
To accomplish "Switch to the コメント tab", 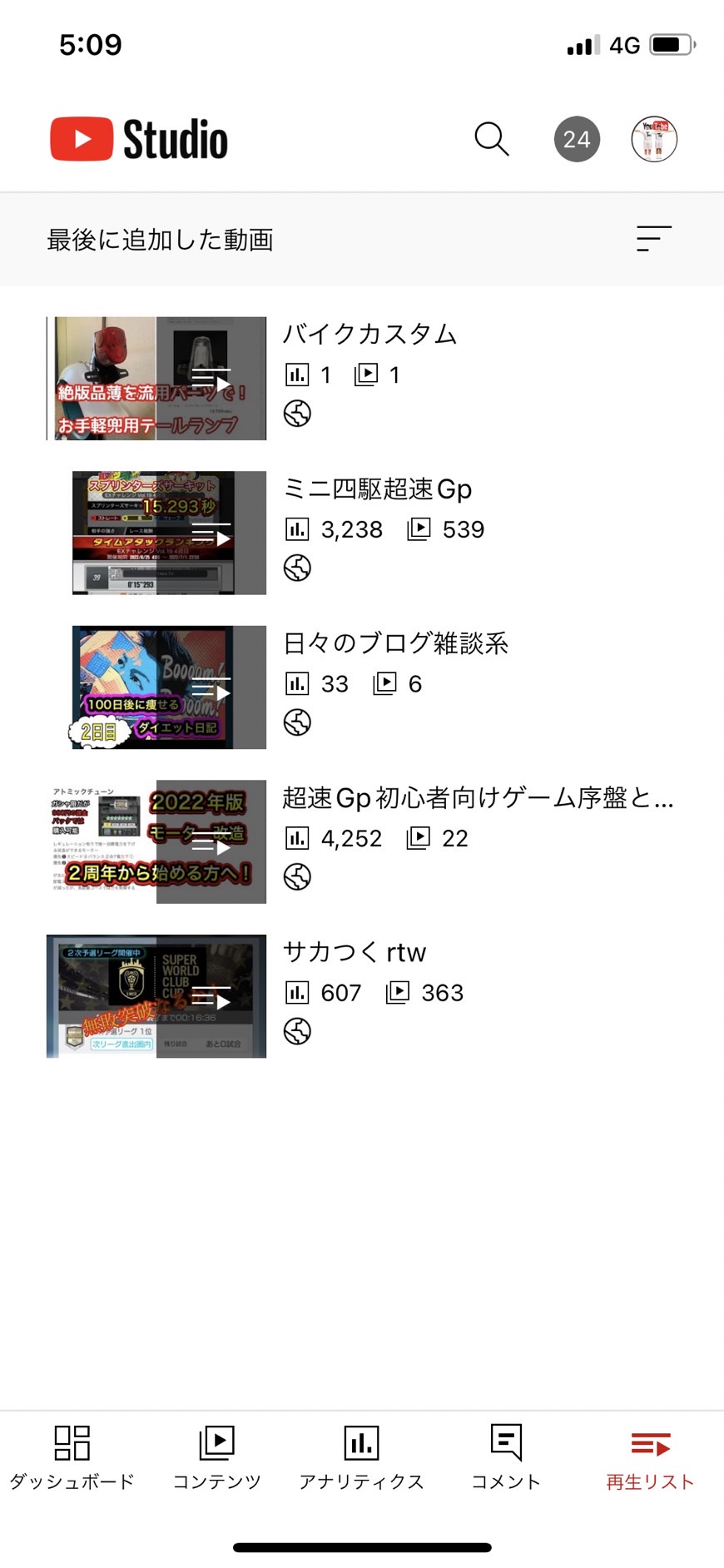I will [506, 1457].
